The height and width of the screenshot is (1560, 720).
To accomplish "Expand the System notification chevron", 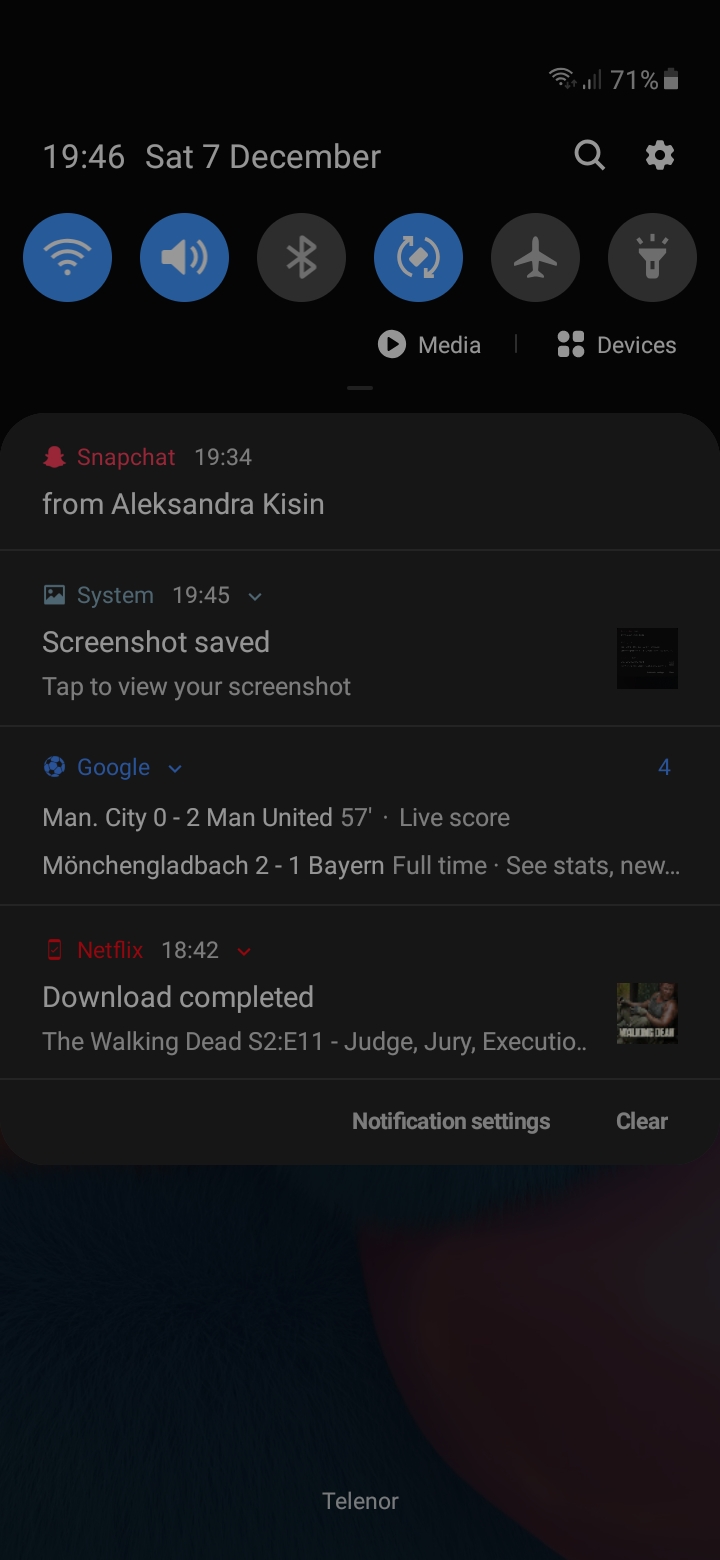I will click(255, 597).
